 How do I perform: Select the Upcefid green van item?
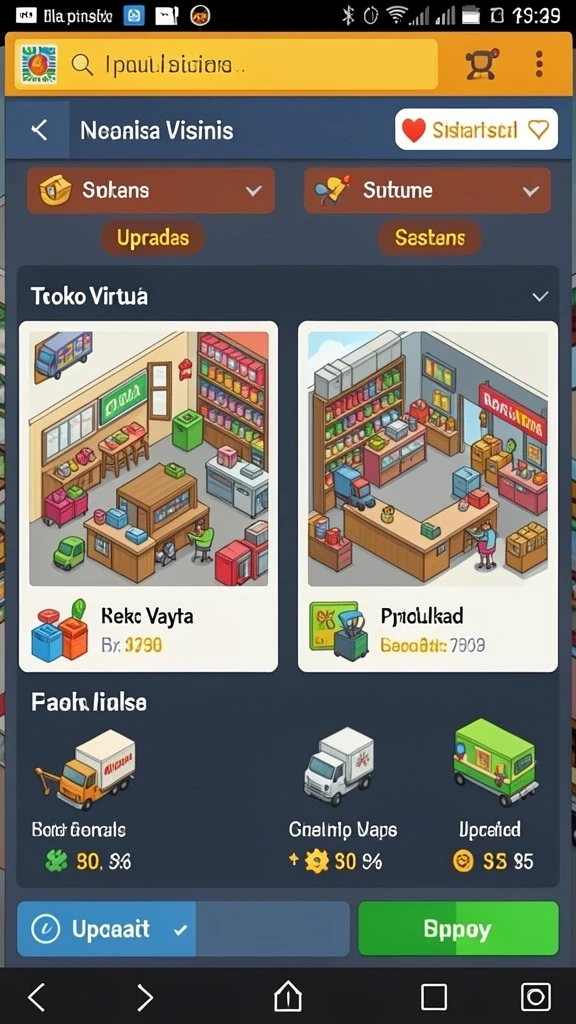click(494, 800)
